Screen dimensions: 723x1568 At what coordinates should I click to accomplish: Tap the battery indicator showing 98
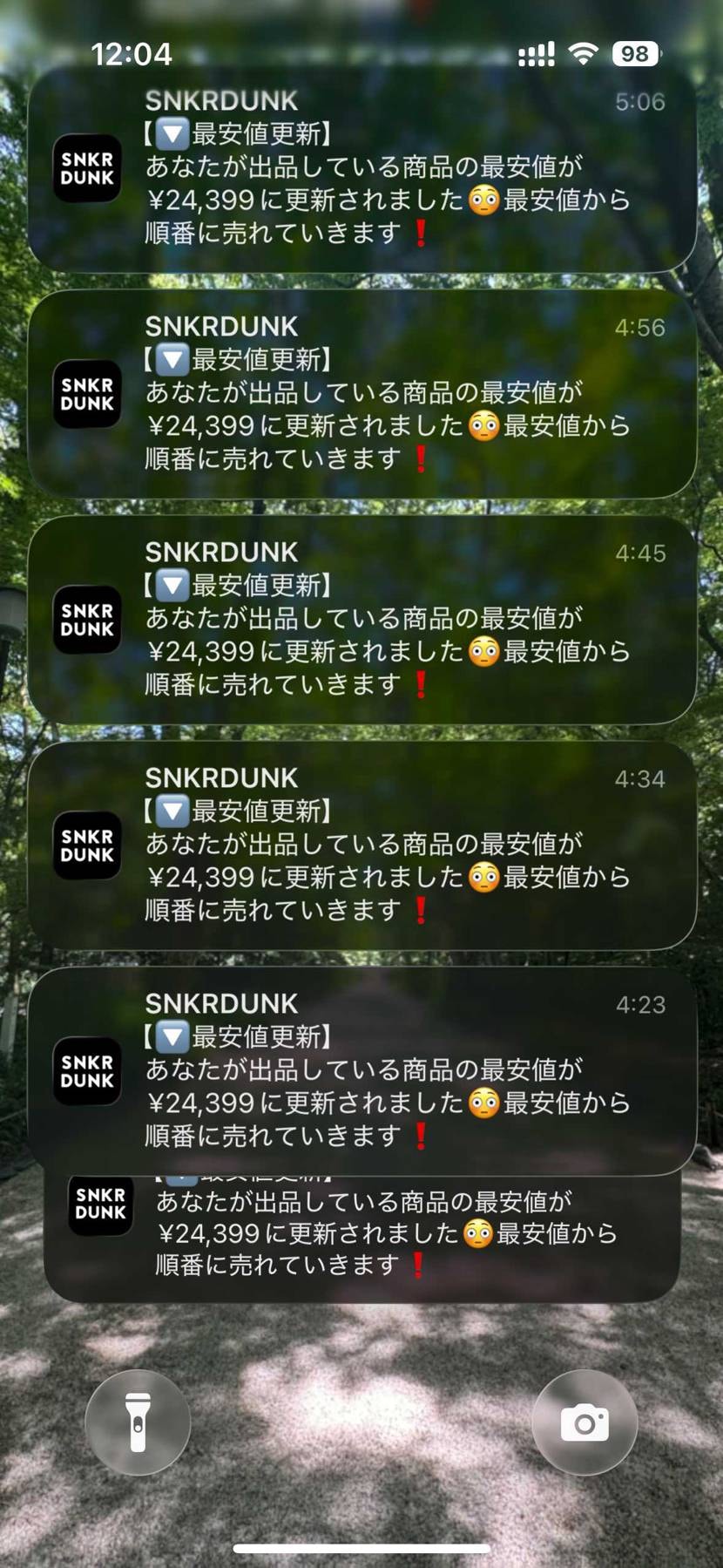635,54
